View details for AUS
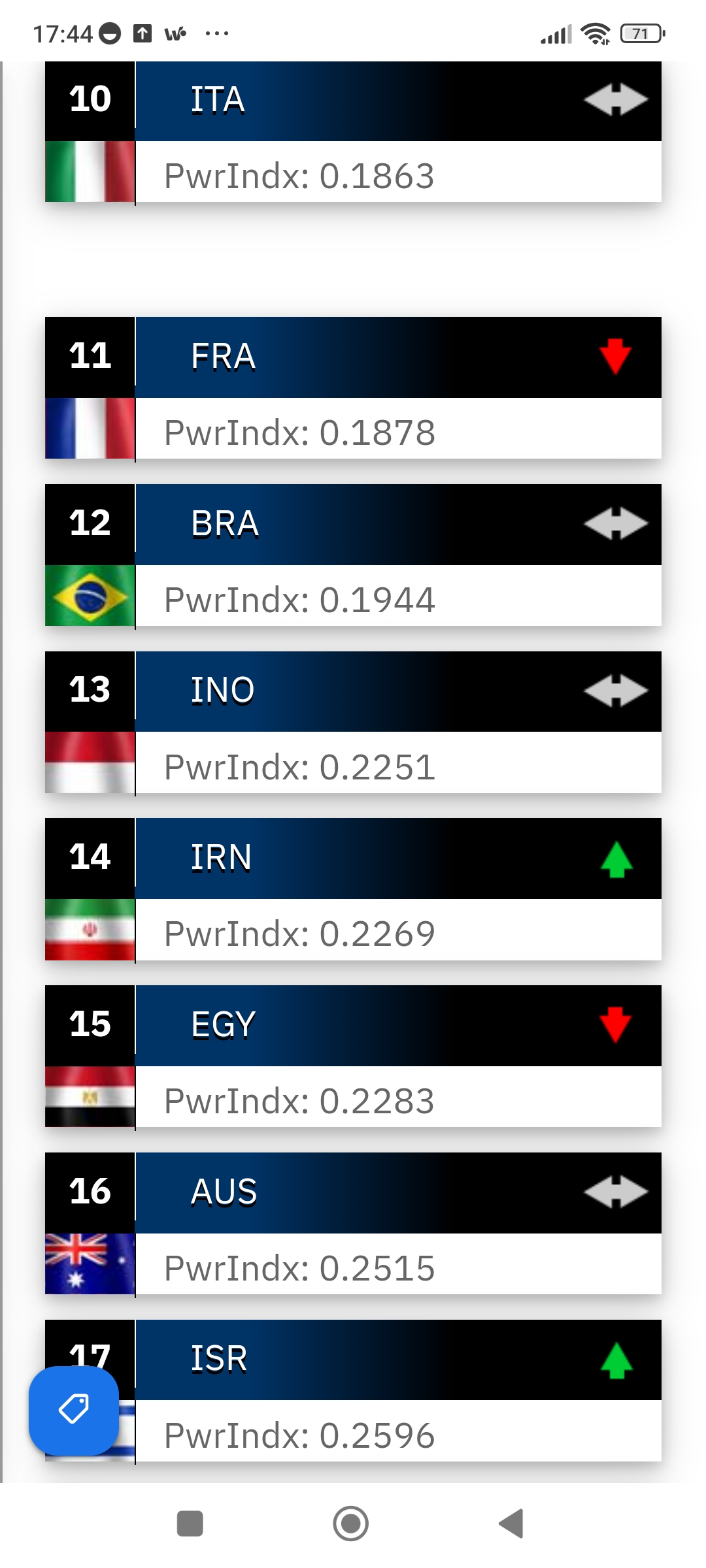This screenshot has height=1568, width=706. point(353,1224)
